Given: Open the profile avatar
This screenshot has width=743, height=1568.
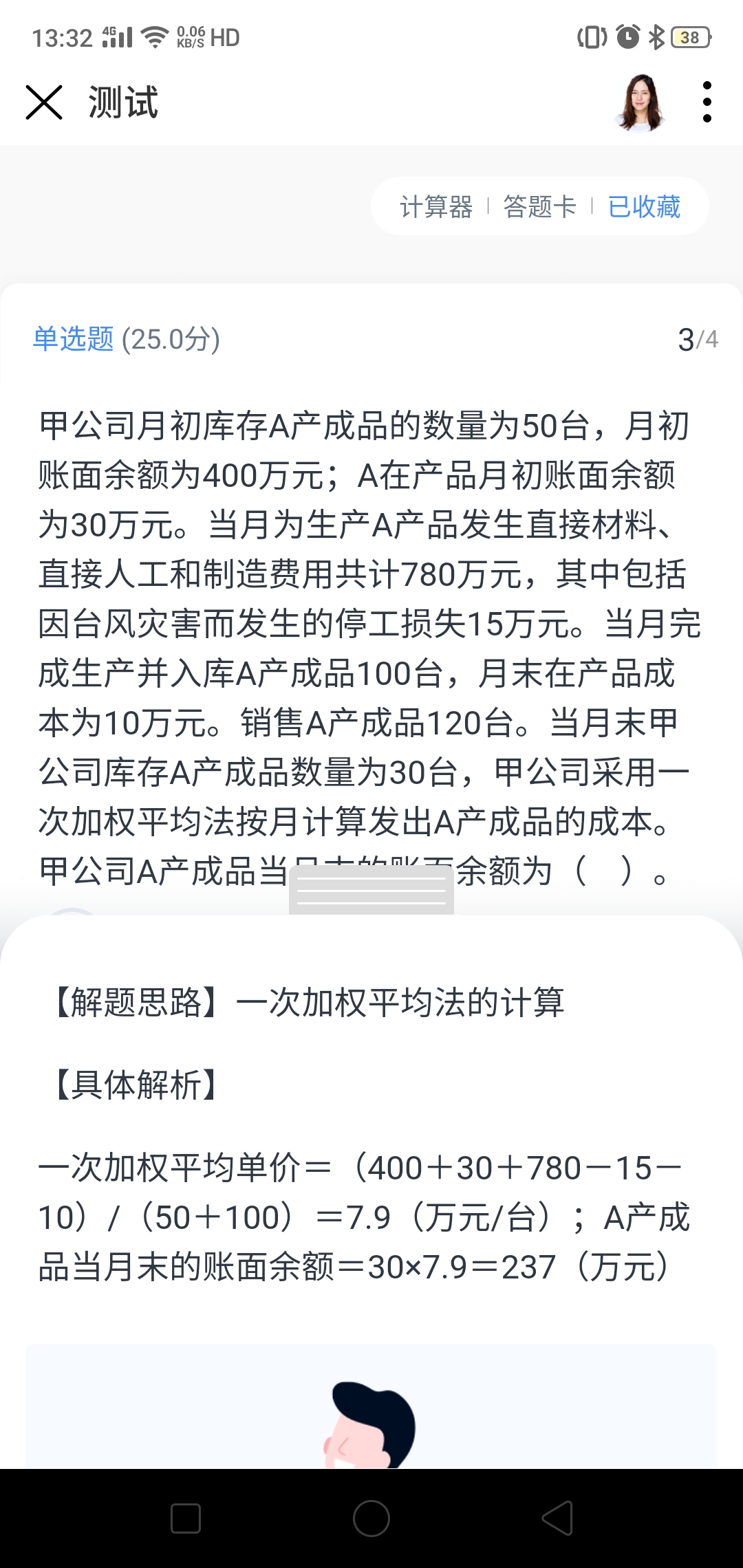Looking at the screenshot, I should pyautogui.click(x=640, y=102).
